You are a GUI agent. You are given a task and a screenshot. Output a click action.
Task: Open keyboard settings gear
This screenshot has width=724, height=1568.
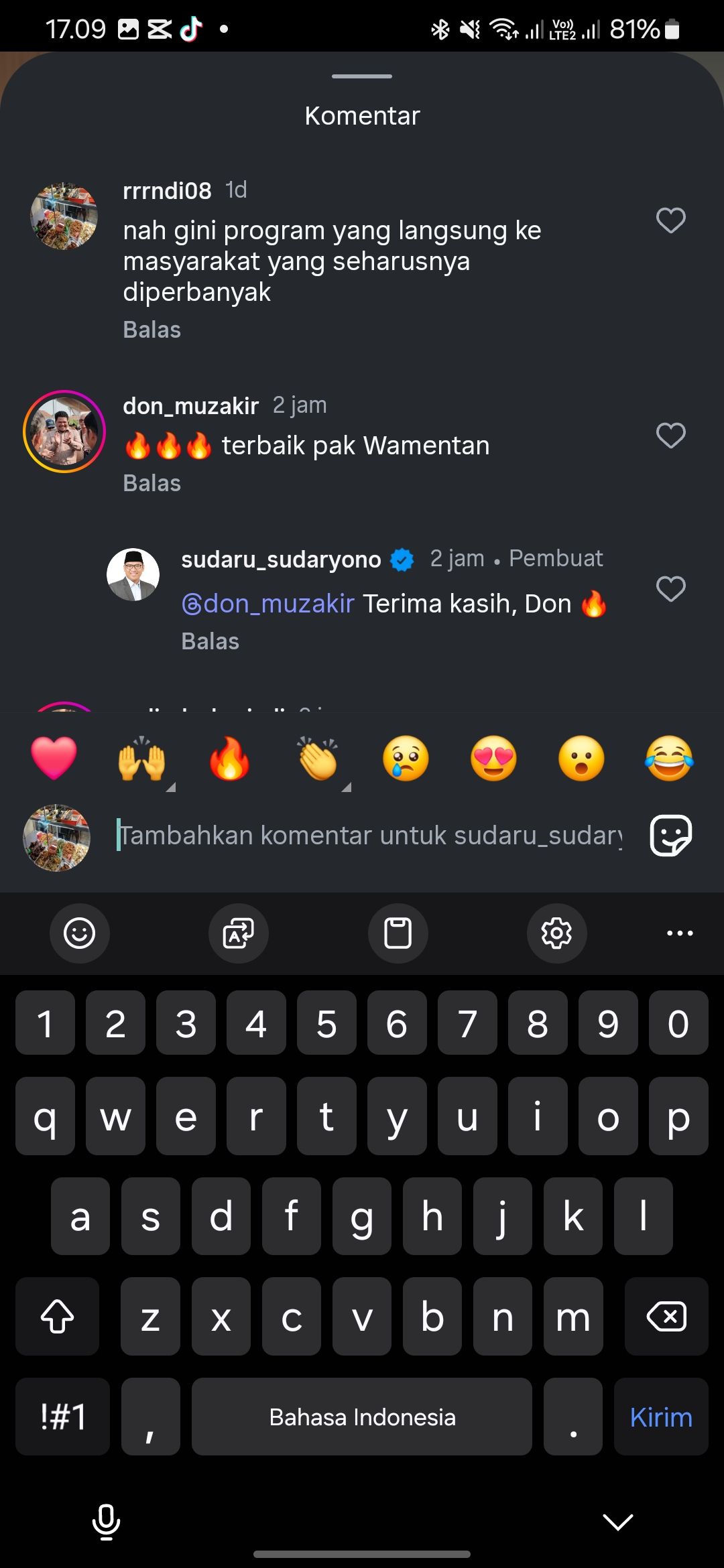[556, 933]
